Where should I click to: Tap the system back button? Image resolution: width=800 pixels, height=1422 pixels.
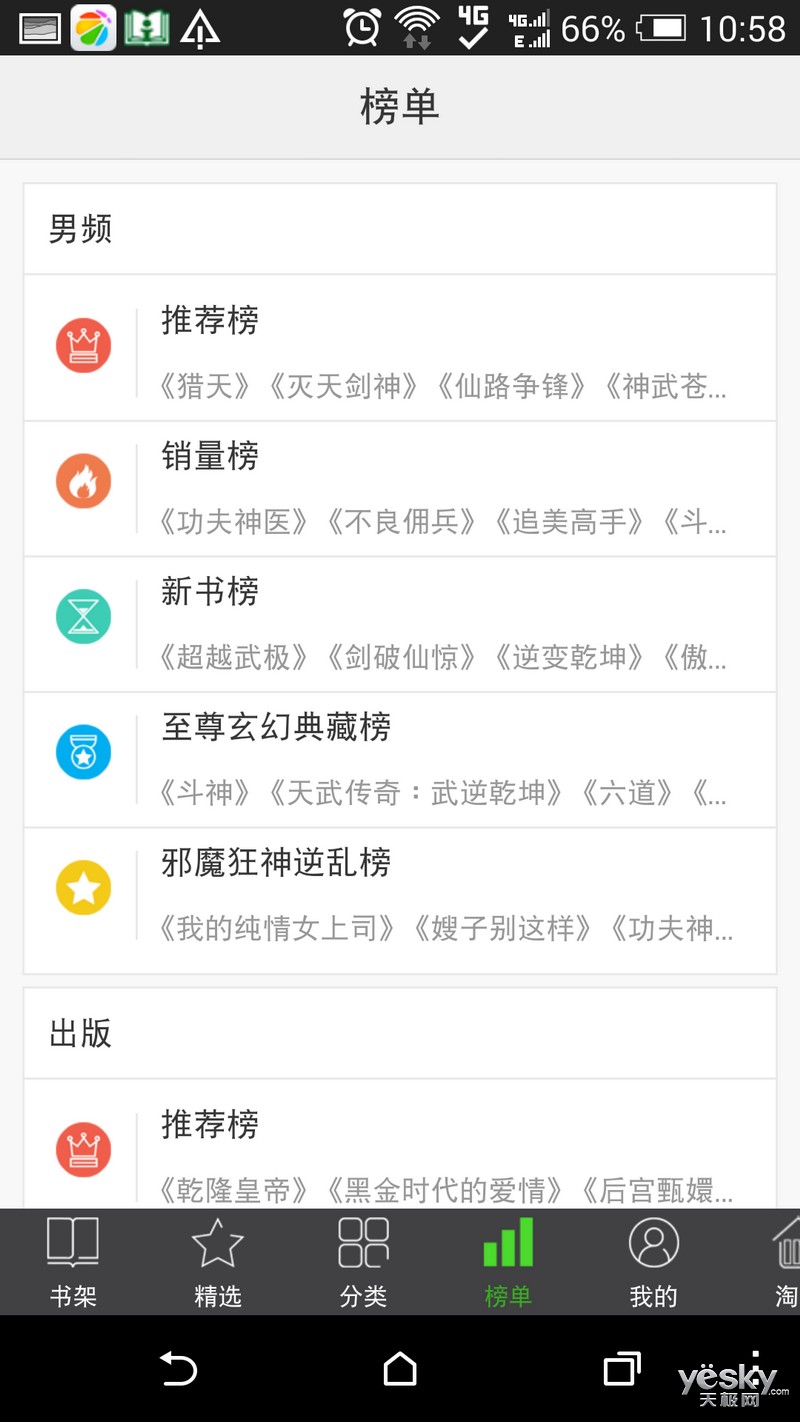pyautogui.click(x=178, y=1368)
